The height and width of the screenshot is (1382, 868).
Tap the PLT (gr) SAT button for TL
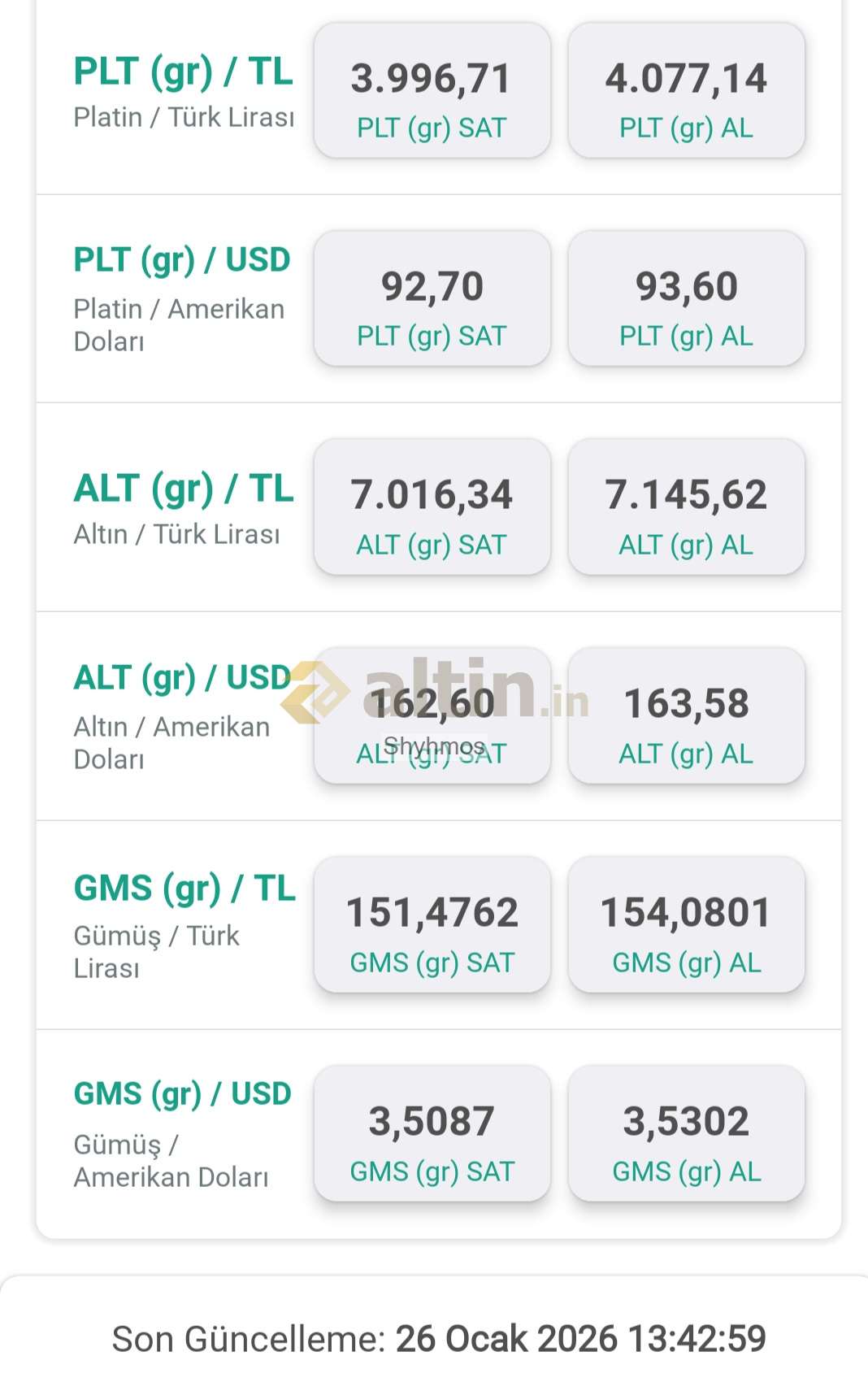[432, 91]
